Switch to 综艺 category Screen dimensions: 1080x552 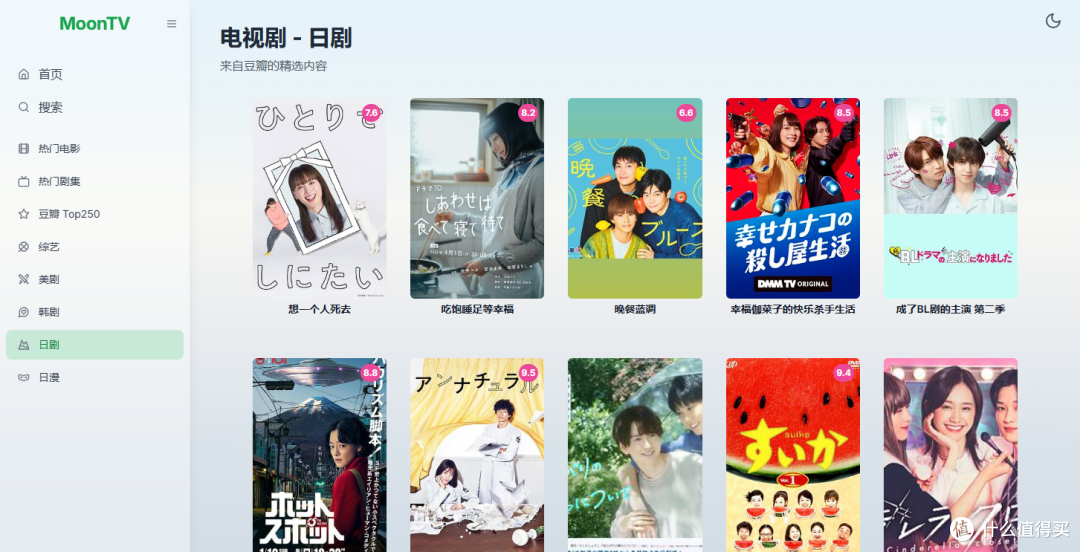tap(49, 247)
